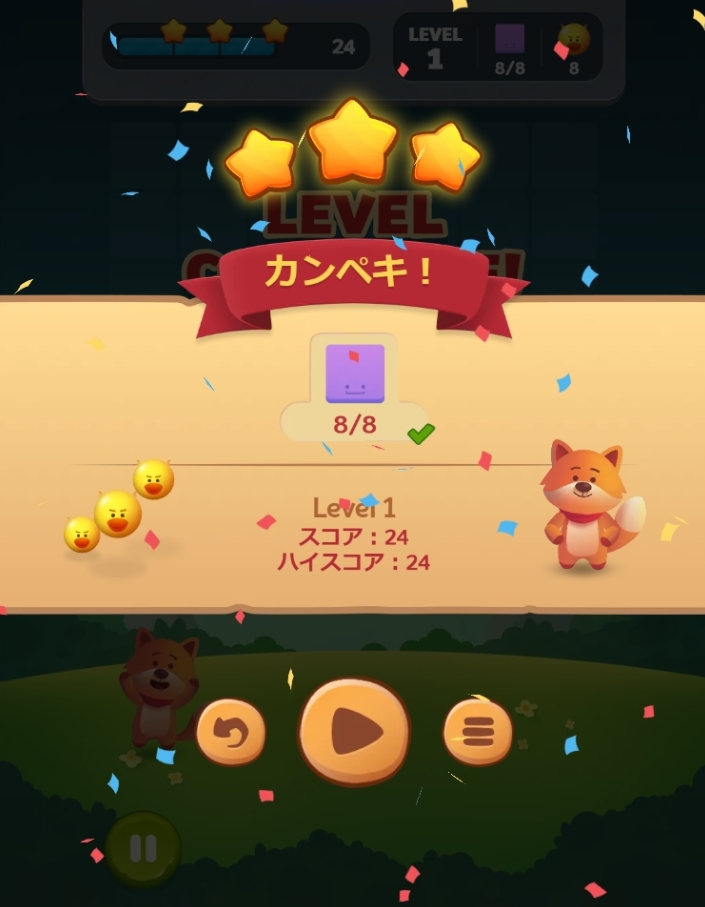Replay the level with the undo arrow button
Image resolution: width=705 pixels, height=907 pixels.
click(231, 732)
